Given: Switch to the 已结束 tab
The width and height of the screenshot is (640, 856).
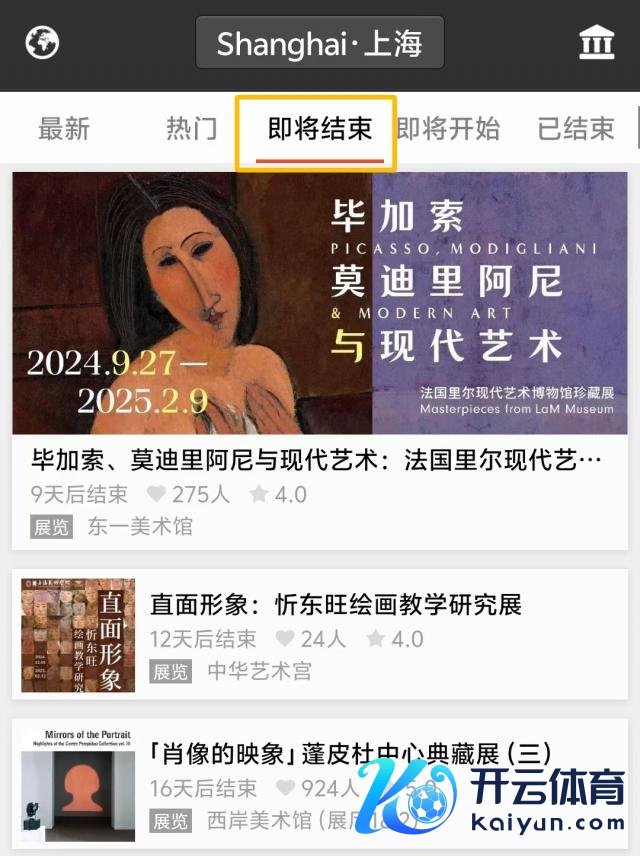Looking at the screenshot, I should (x=576, y=129).
